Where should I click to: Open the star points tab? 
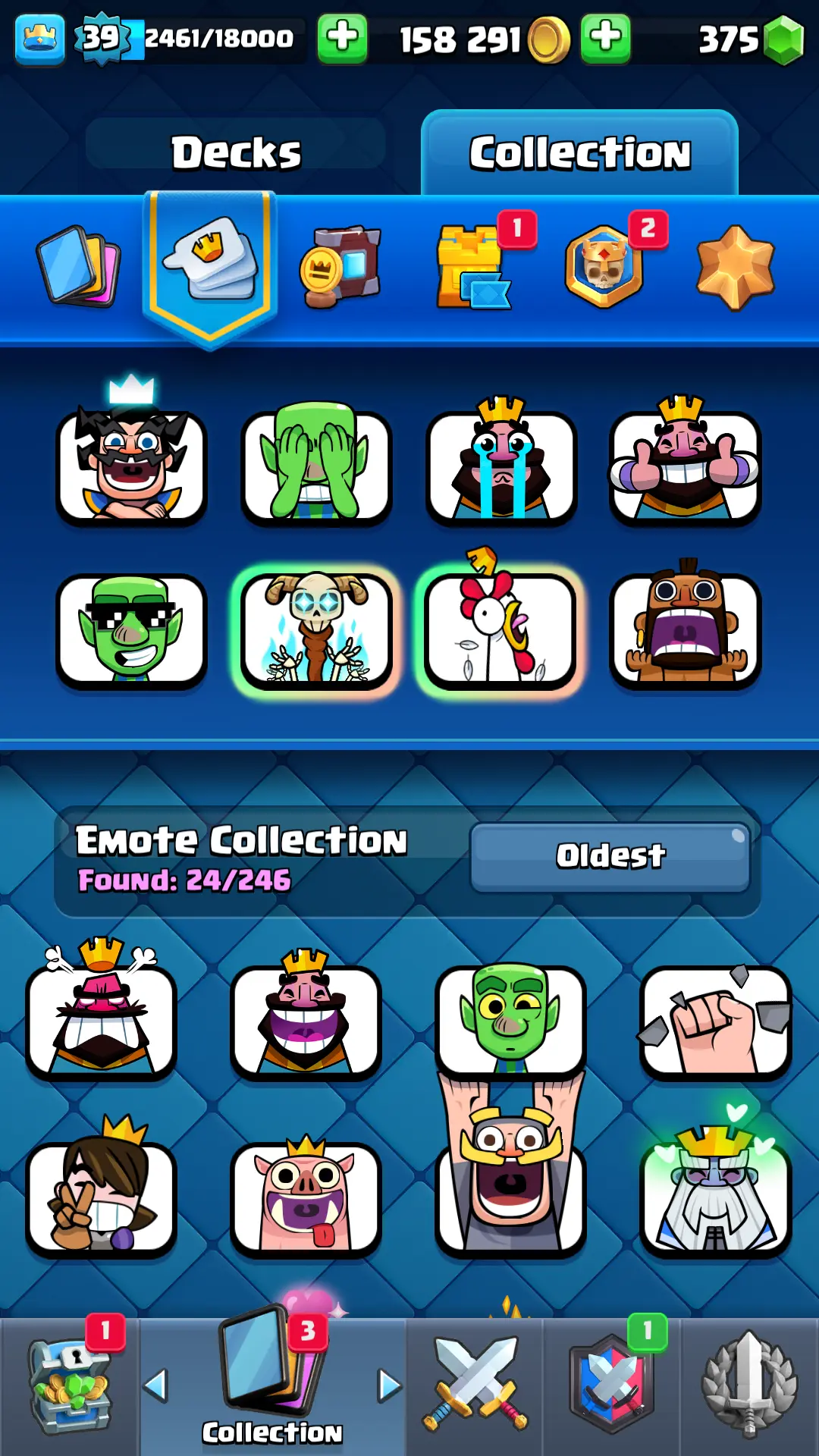(735, 267)
